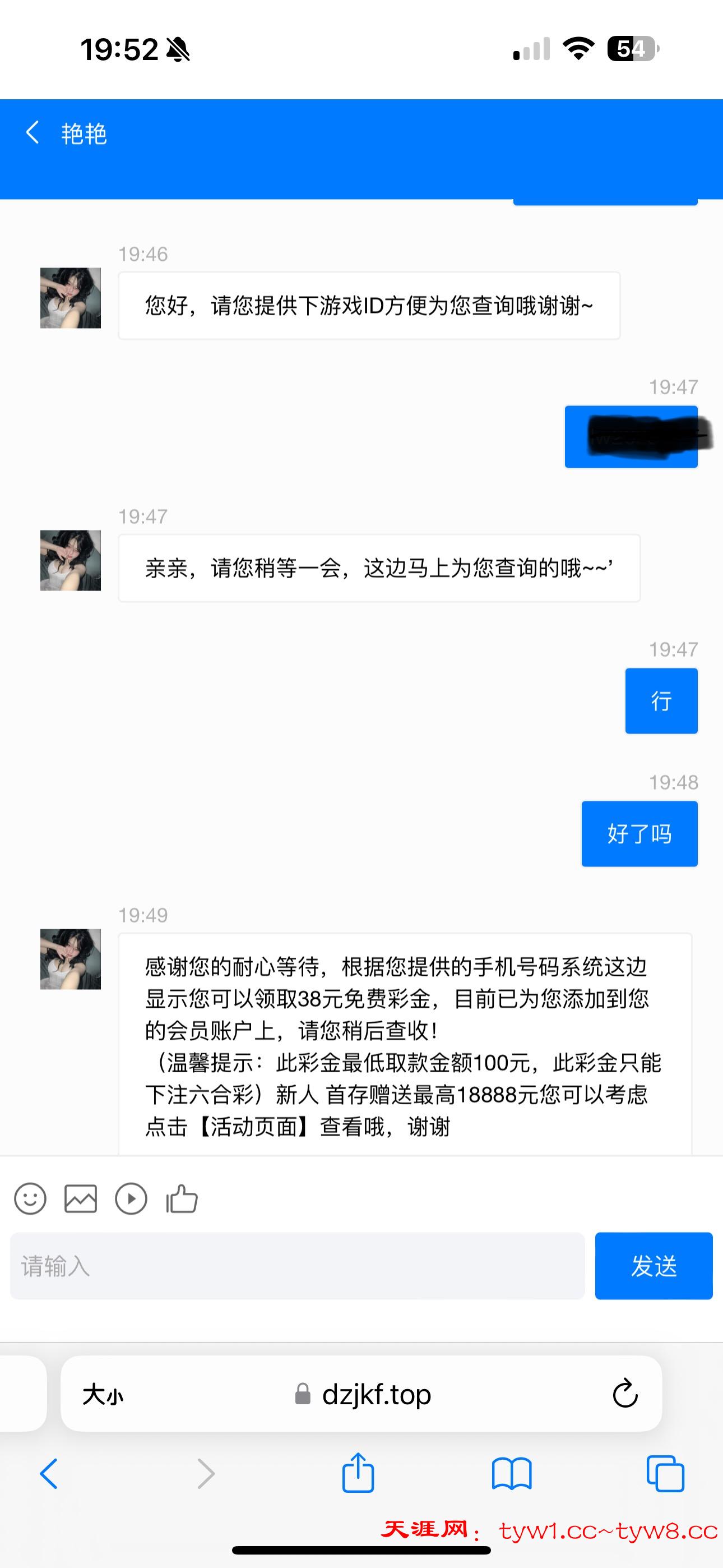Send the message with 发送
Image resolution: width=723 pixels, height=1568 pixels.
click(x=653, y=1266)
